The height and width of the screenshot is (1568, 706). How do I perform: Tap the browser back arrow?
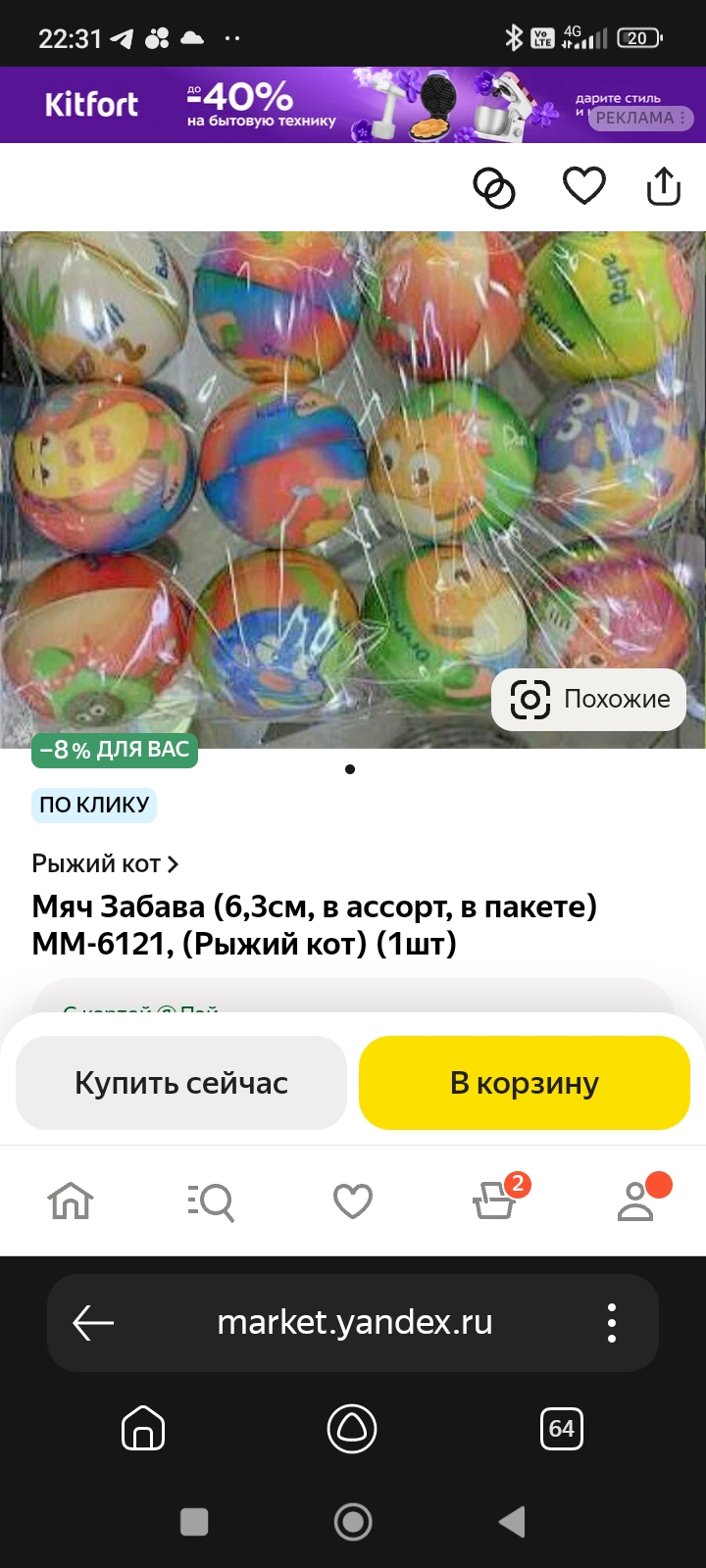pyautogui.click(x=93, y=1322)
